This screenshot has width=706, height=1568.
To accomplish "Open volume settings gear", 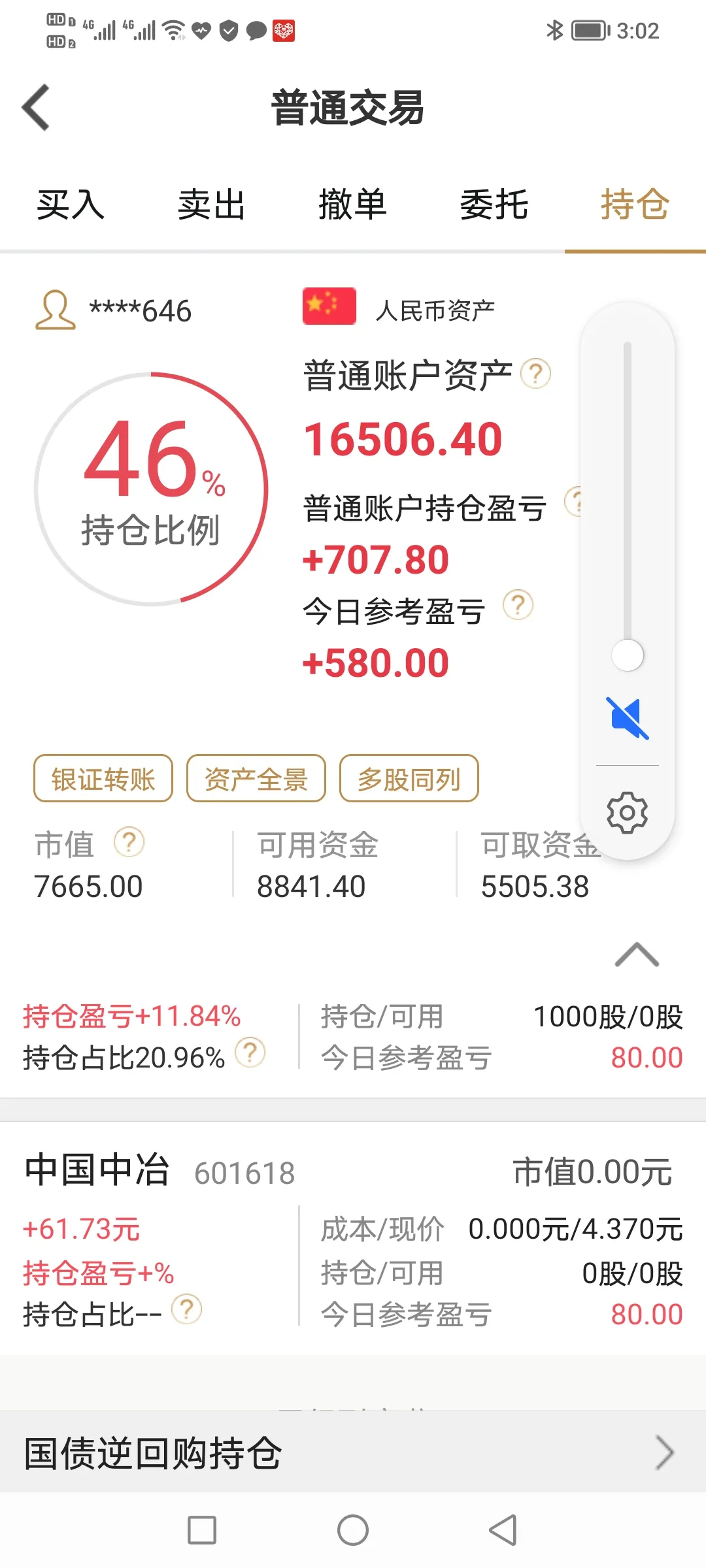I will pyautogui.click(x=628, y=813).
